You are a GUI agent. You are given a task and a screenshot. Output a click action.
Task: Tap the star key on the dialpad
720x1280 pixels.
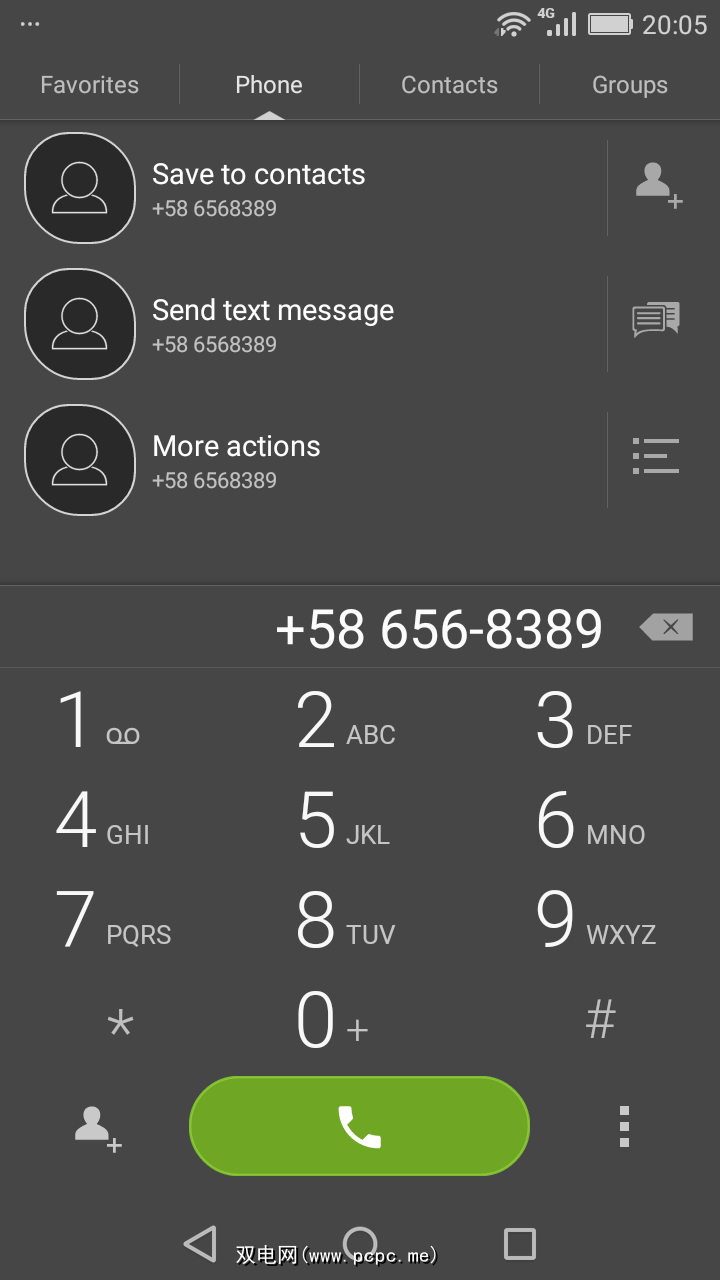click(120, 1022)
